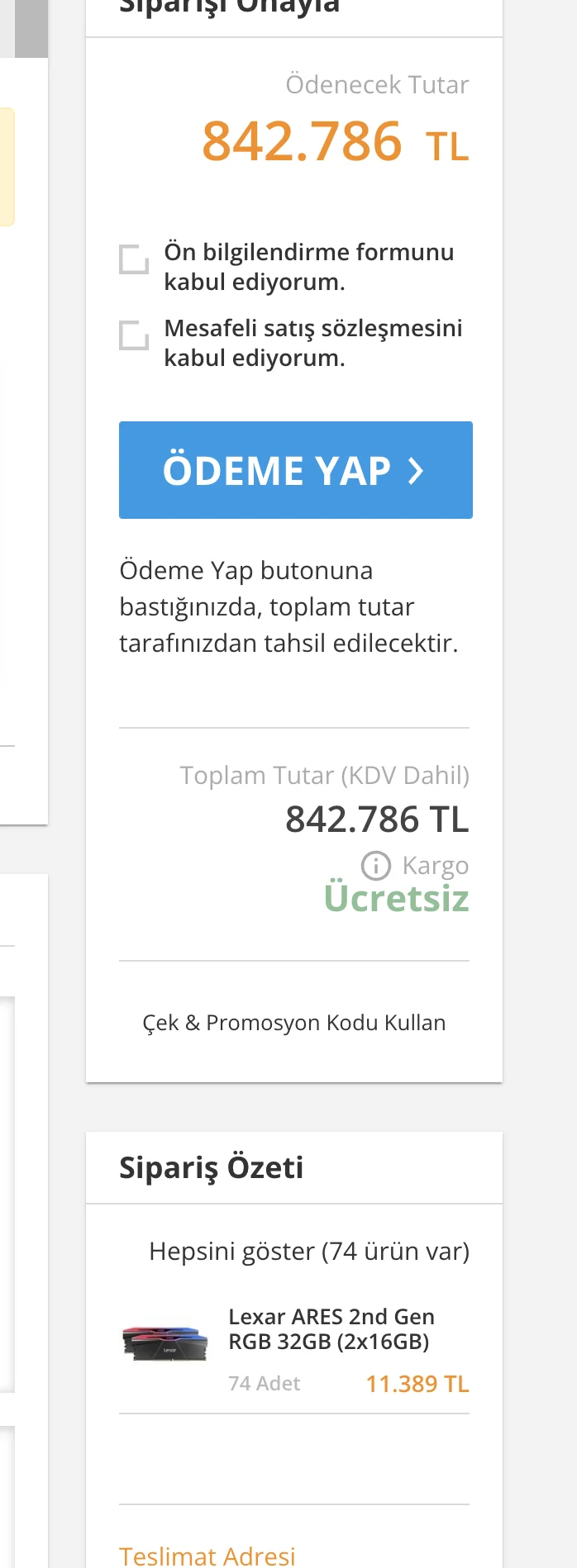Tap the ÖDEME YAP button
Image resolution: width=577 pixels, height=1568 pixels.
[296, 470]
